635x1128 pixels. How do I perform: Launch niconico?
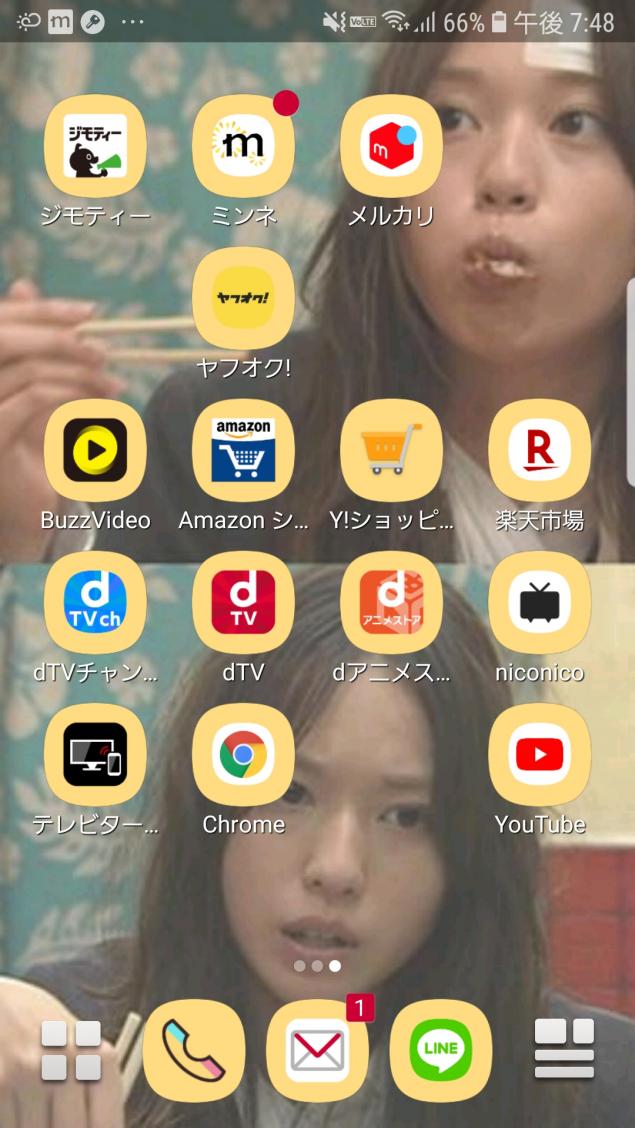(x=539, y=602)
